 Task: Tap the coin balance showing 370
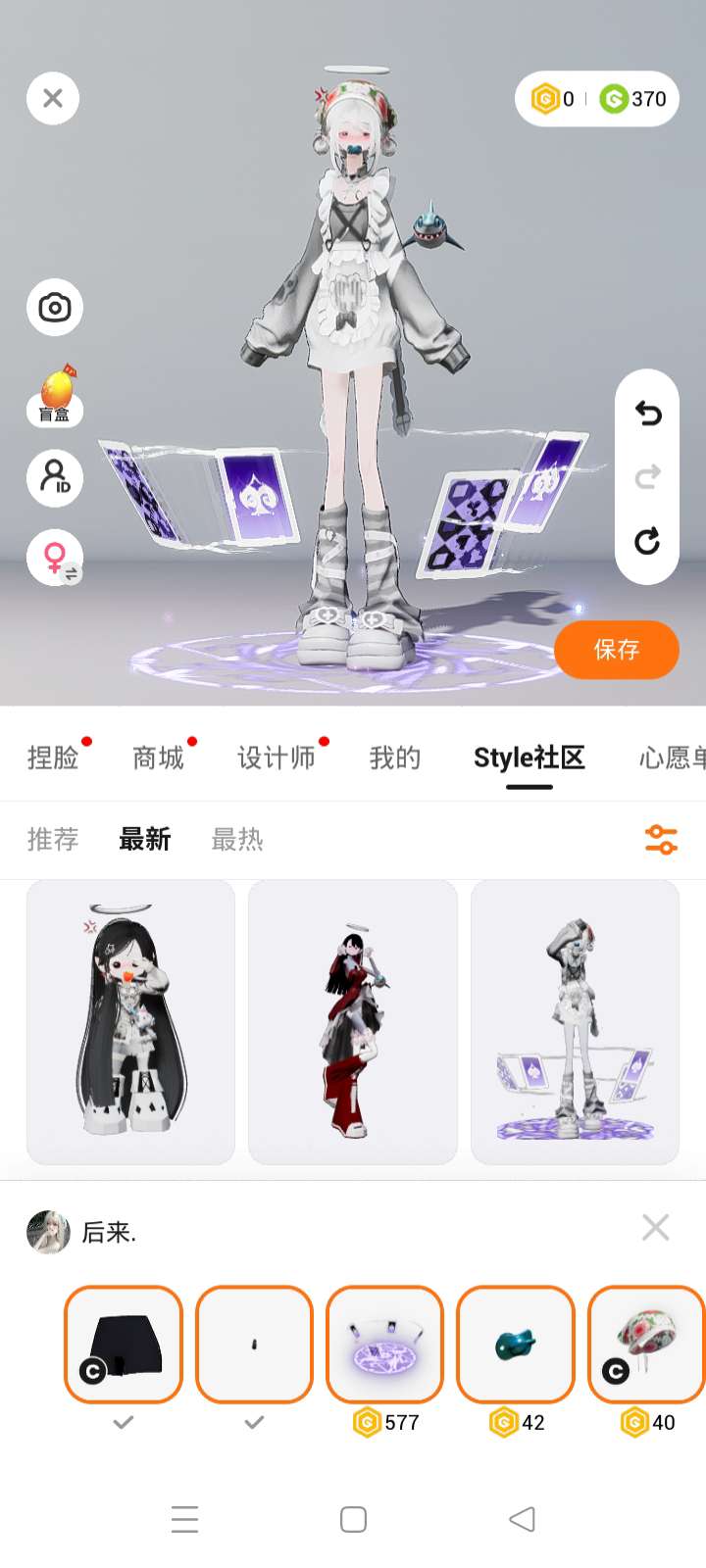633,98
